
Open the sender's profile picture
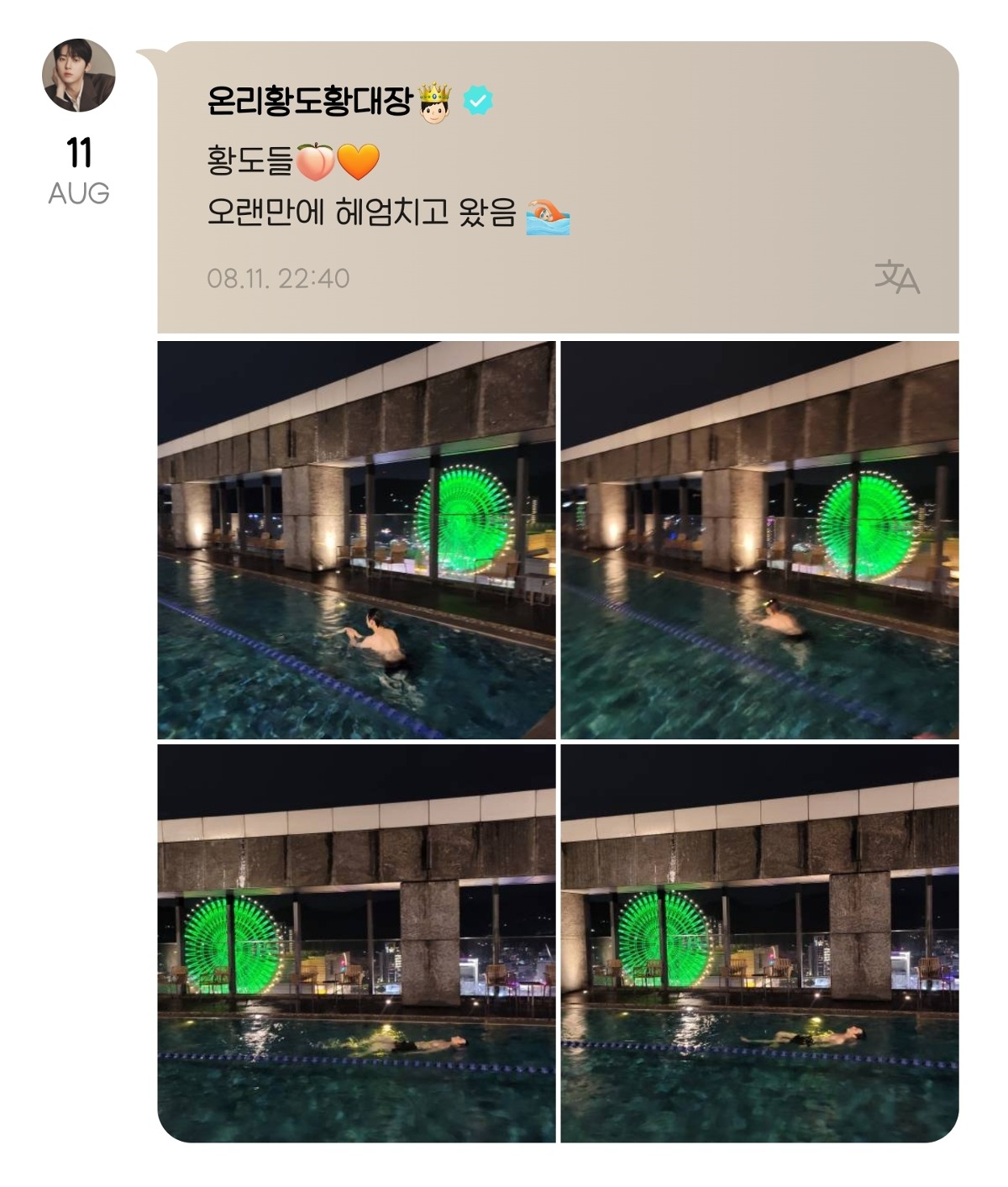tap(78, 76)
